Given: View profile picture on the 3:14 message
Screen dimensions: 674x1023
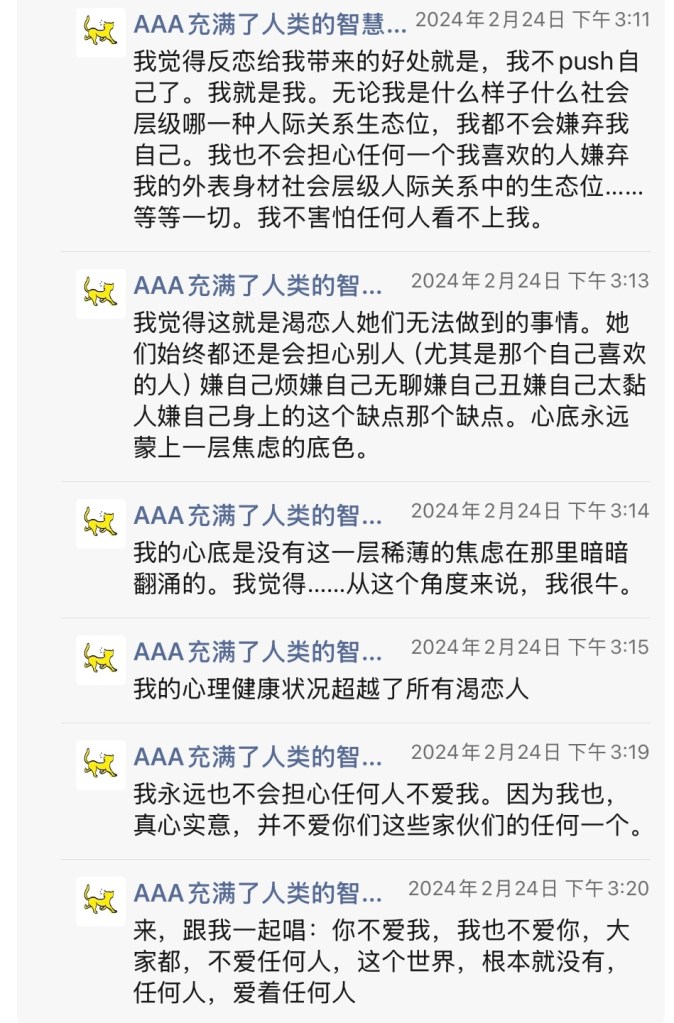Looking at the screenshot, I should (x=101, y=523).
